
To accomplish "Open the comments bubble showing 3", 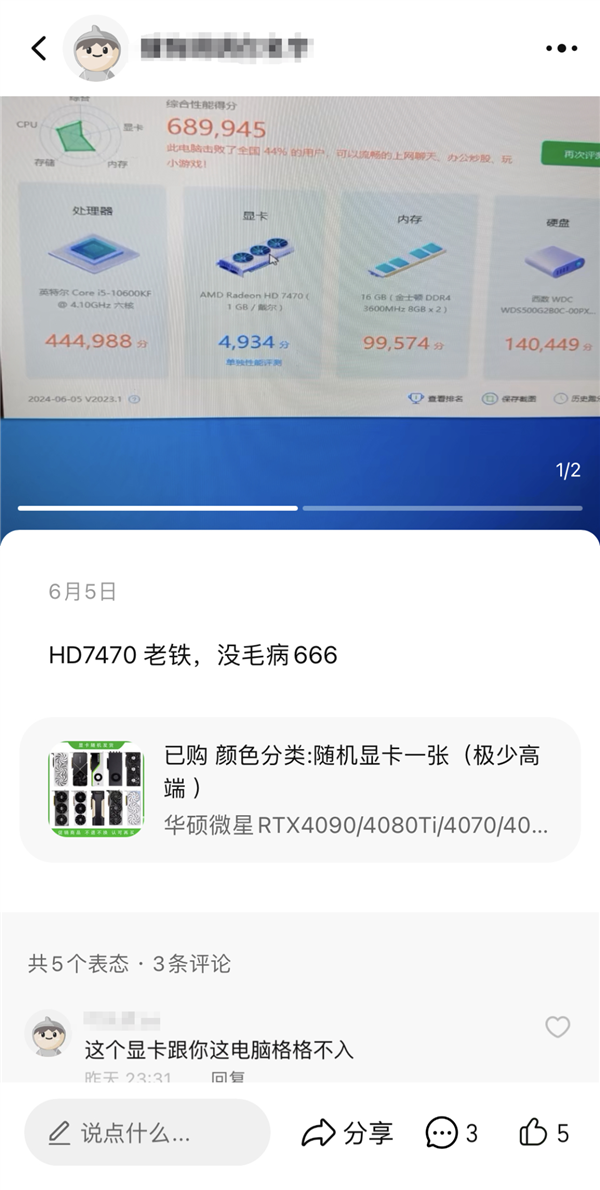I will point(451,1133).
